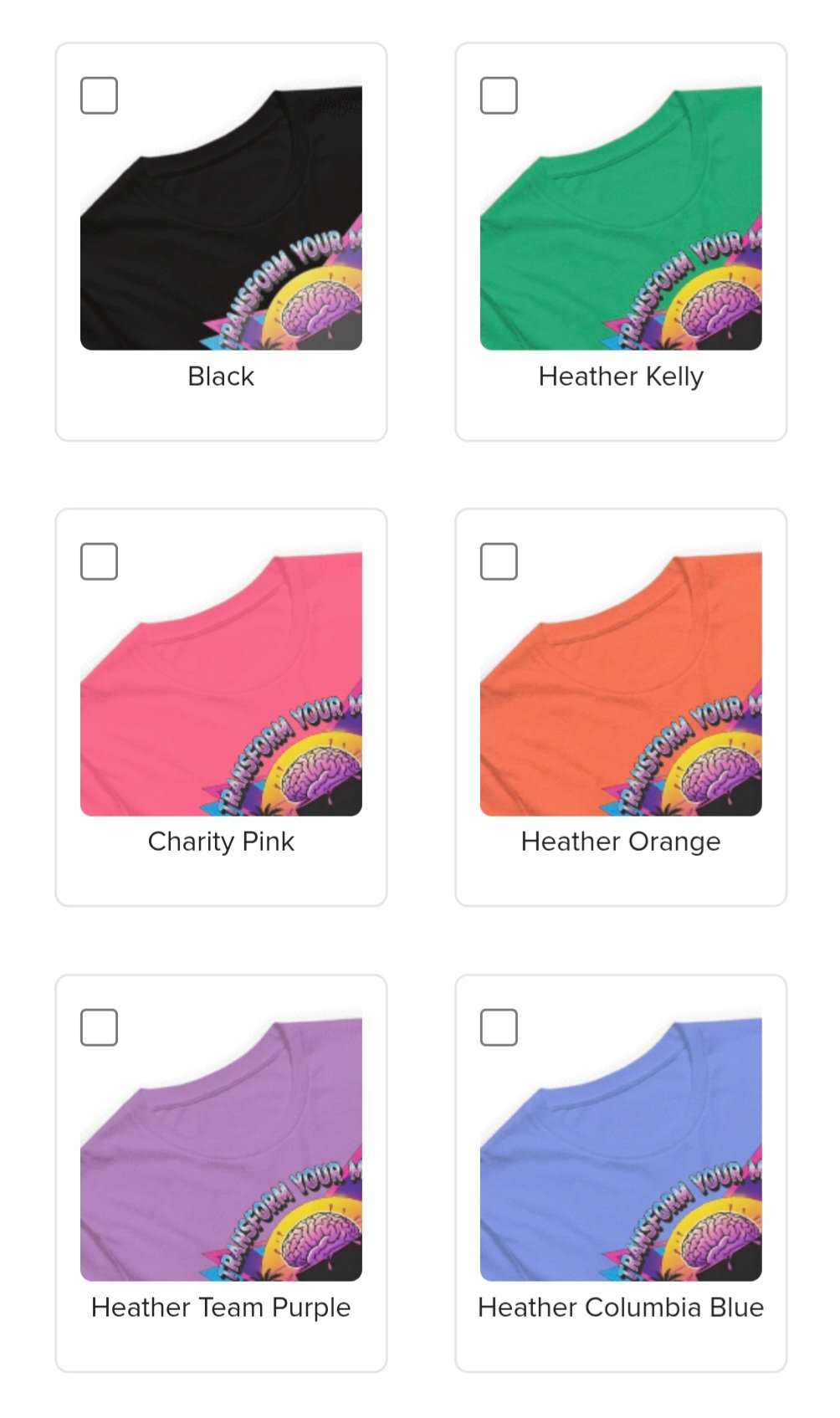The width and height of the screenshot is (840, 1418).
Task: Select the Heather Kelly checkbox
Action: point(499,95)
